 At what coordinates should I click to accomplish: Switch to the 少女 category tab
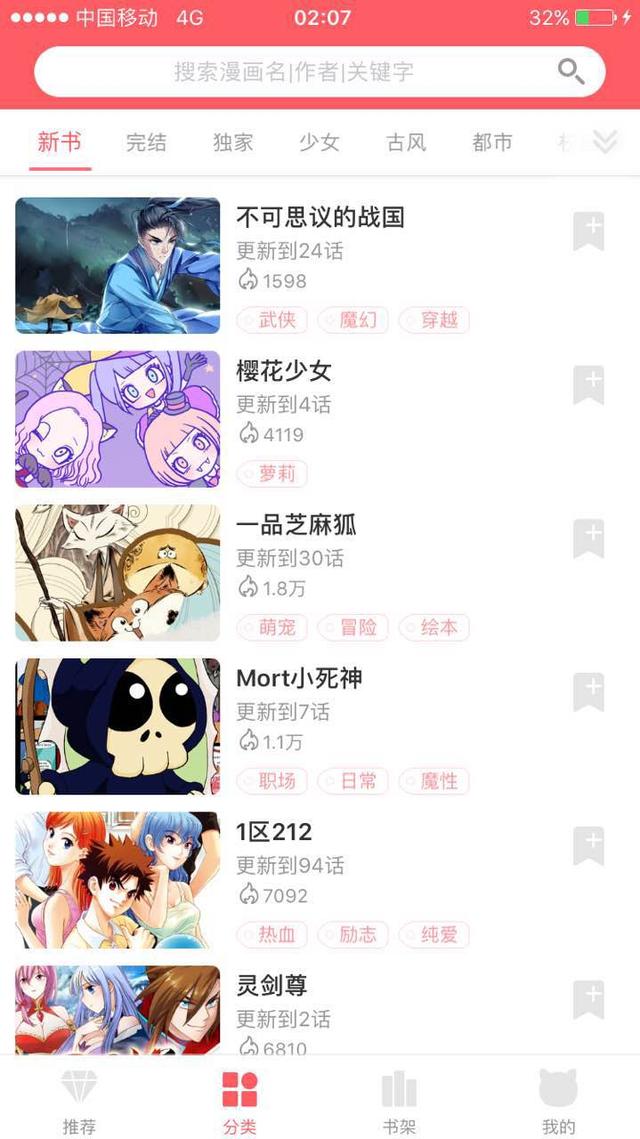tap(319, 142)
